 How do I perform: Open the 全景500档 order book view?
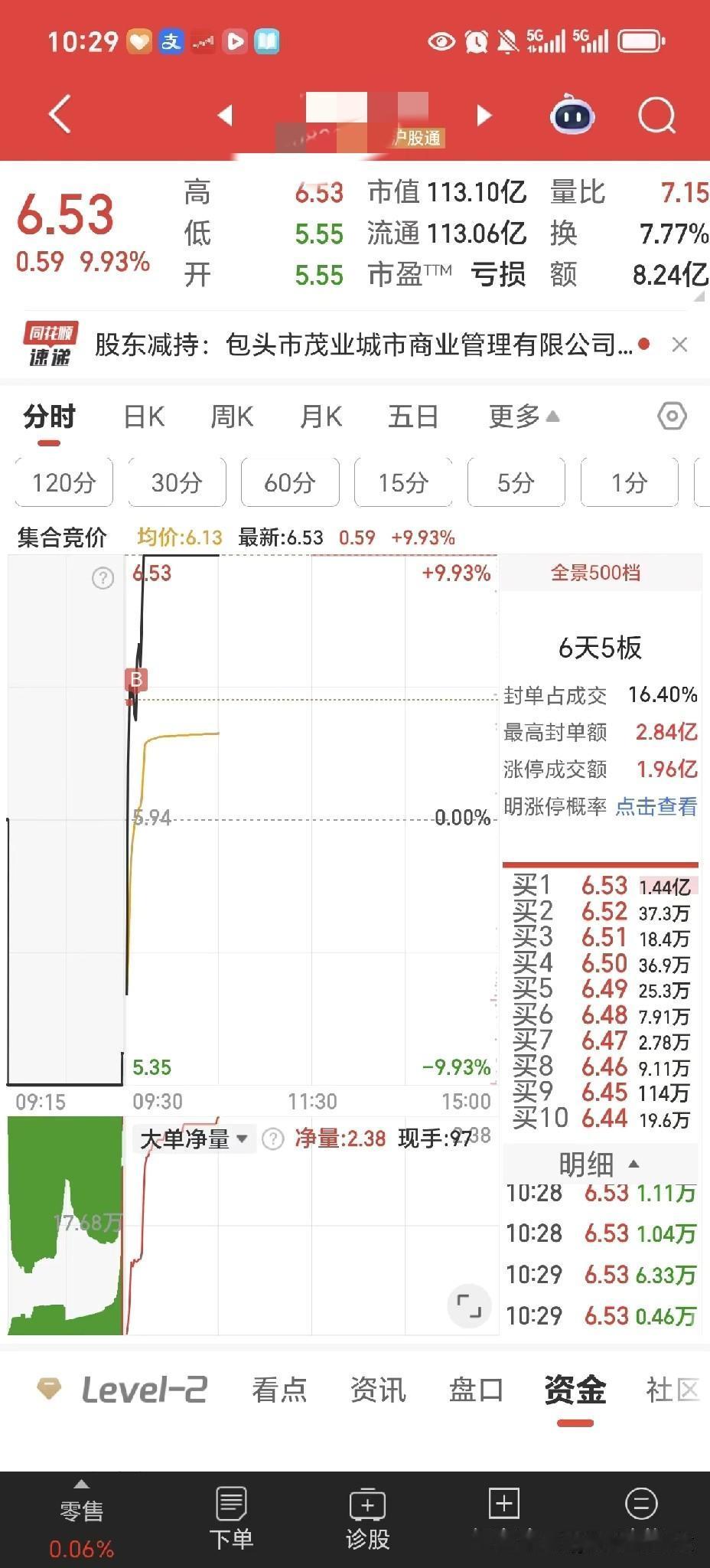pyautogui.click(x=600, y=572)
